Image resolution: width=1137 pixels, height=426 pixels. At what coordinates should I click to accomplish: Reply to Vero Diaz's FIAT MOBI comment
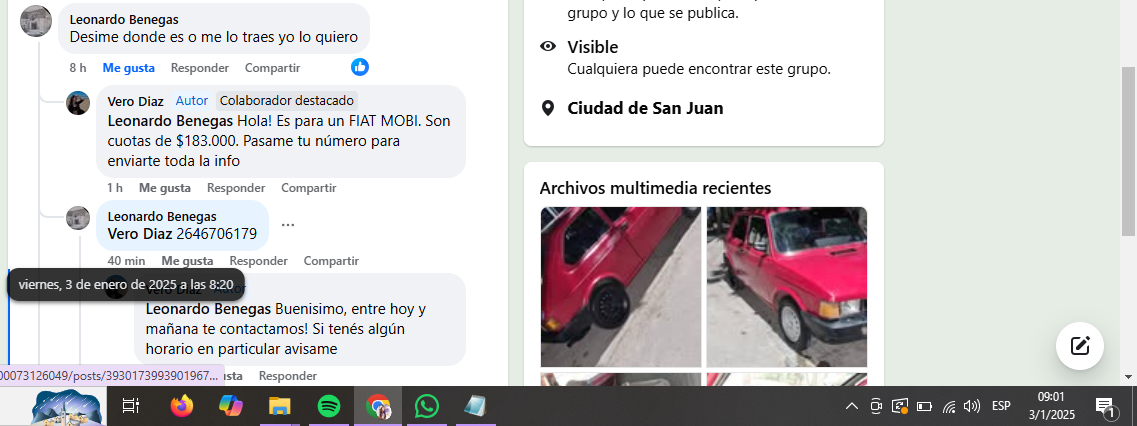click(235, 188)
